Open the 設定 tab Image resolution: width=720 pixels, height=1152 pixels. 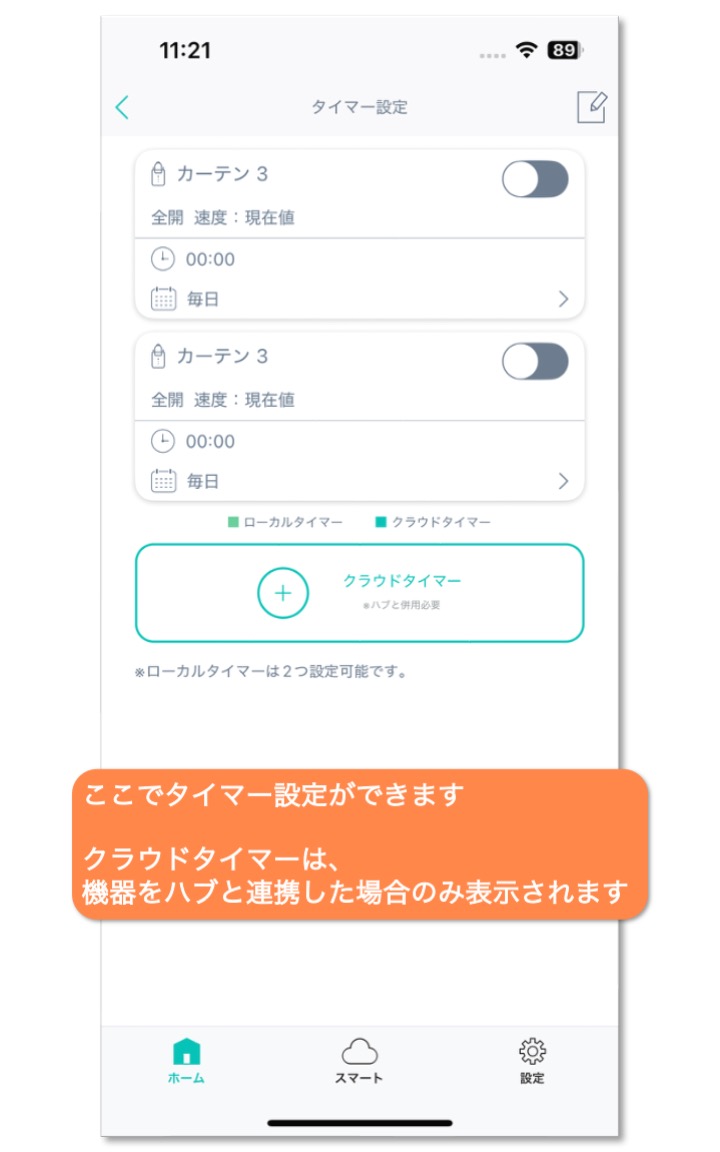click(x=532, y=1061)
